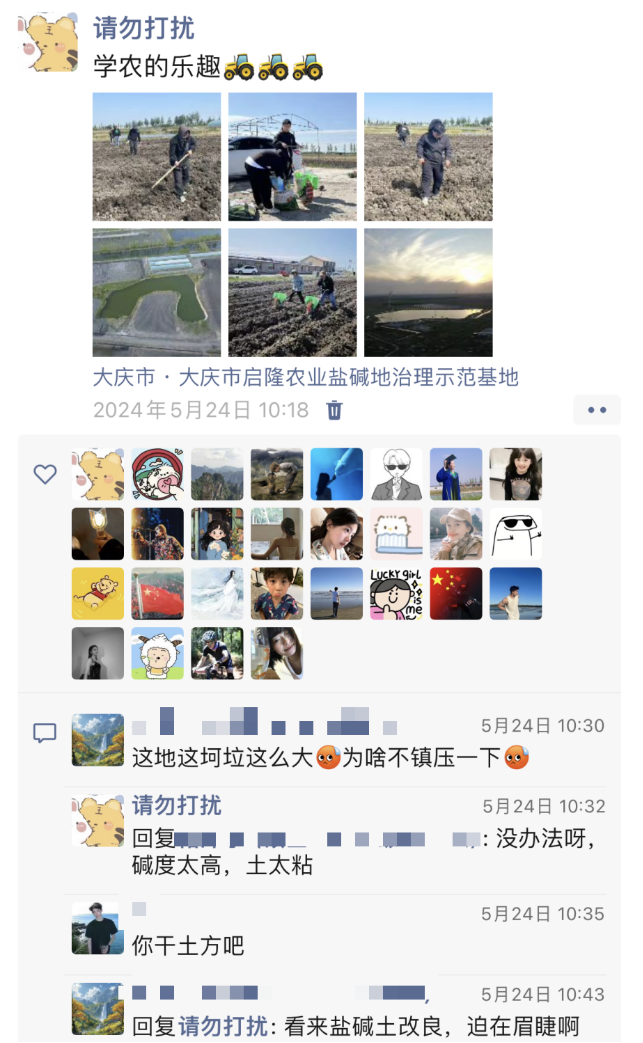Open the post author's tiger avatar
The image size is (643, 1043).
click(48, 43)
